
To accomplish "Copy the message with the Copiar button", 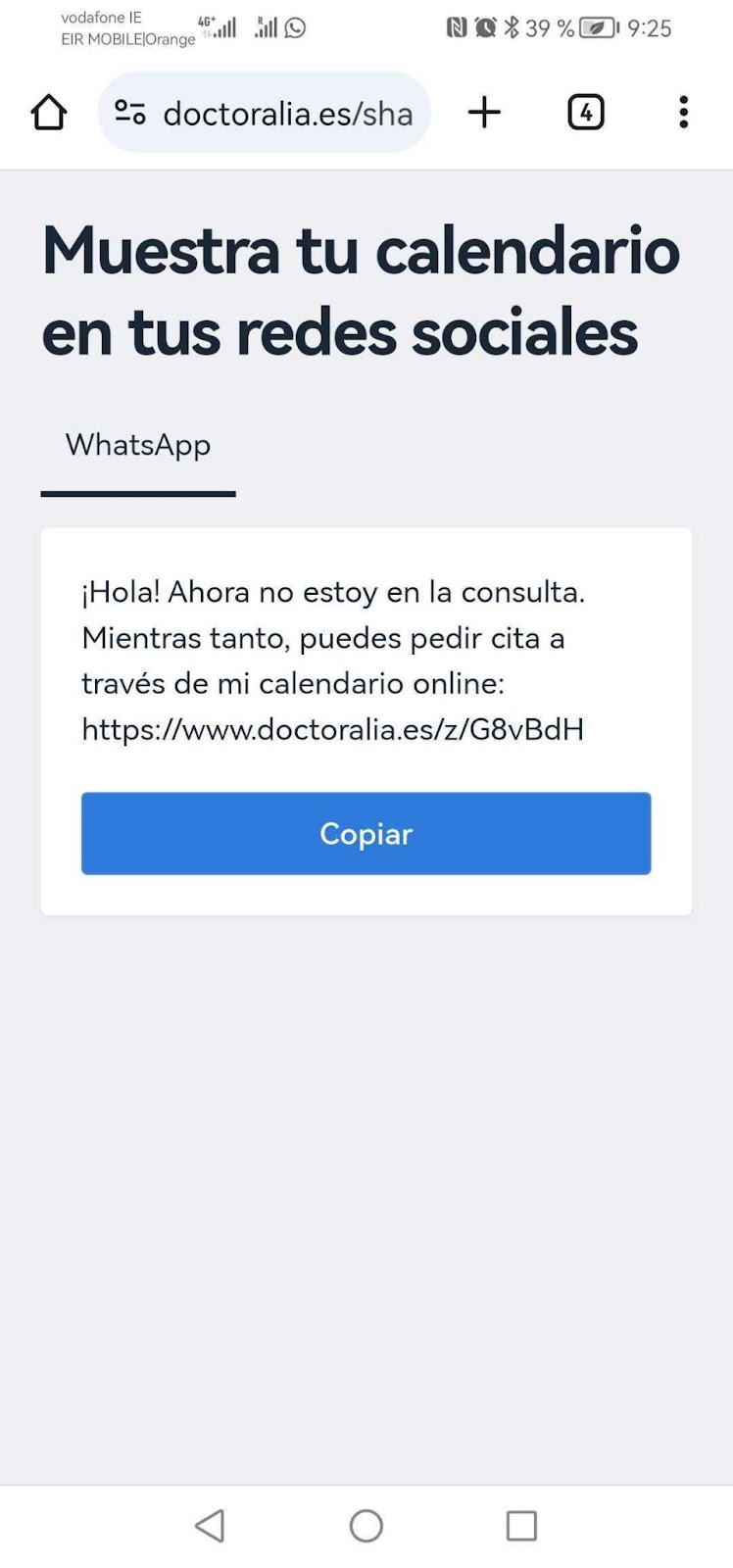I will coord(366,833).
